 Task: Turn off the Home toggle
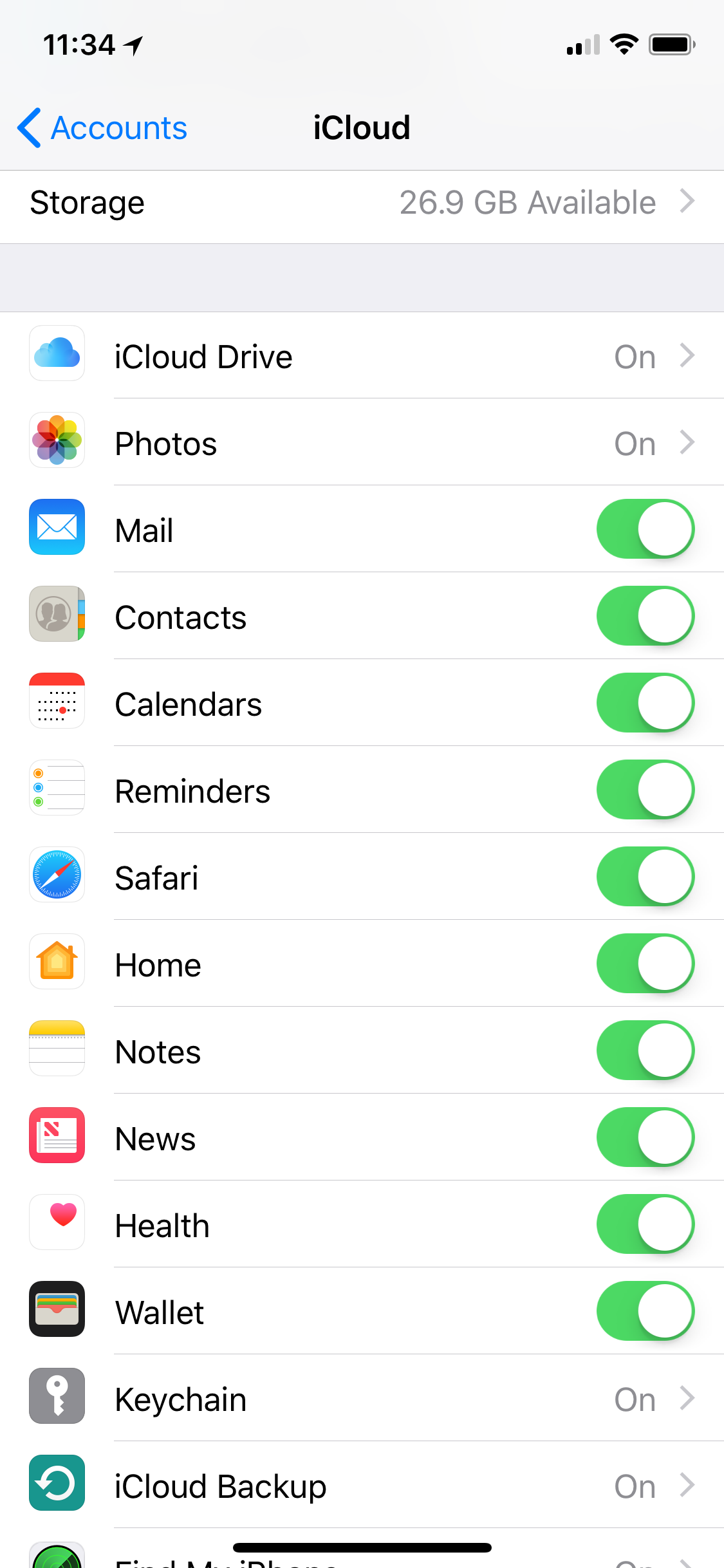point(645,964)
